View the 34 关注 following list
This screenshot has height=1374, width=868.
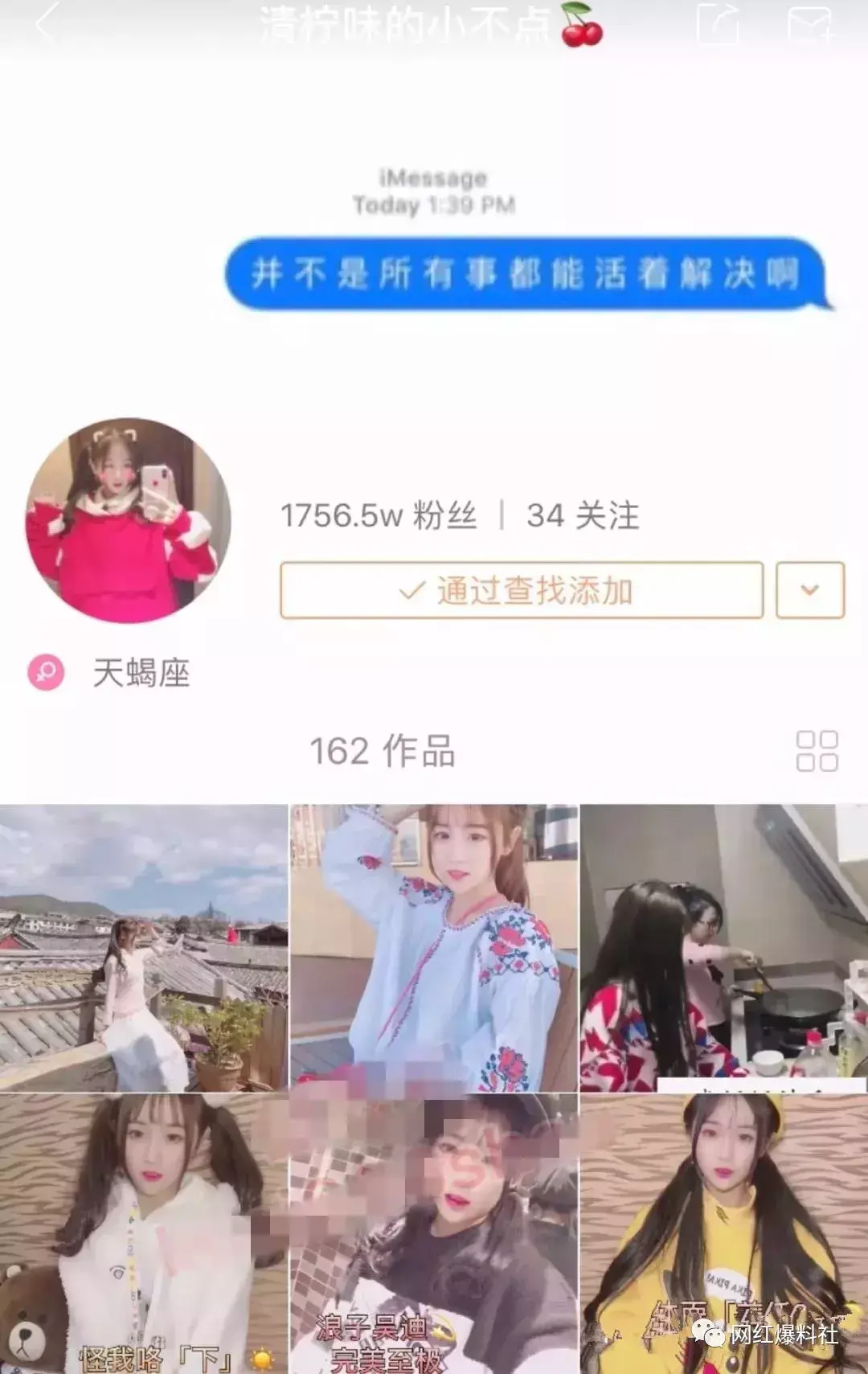point(583,515)
